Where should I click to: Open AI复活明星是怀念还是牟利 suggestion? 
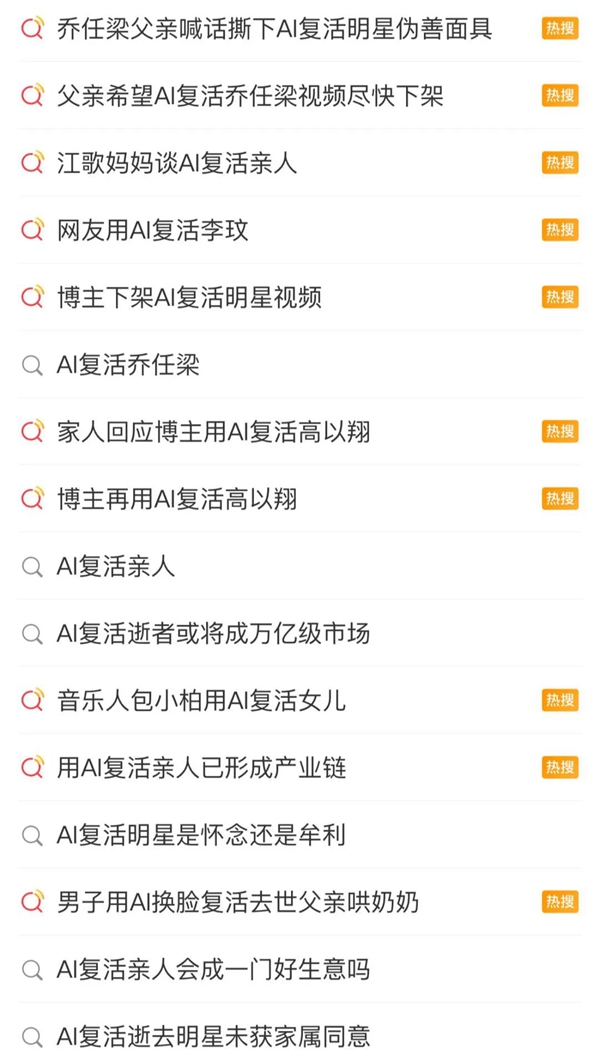(201, 834)
